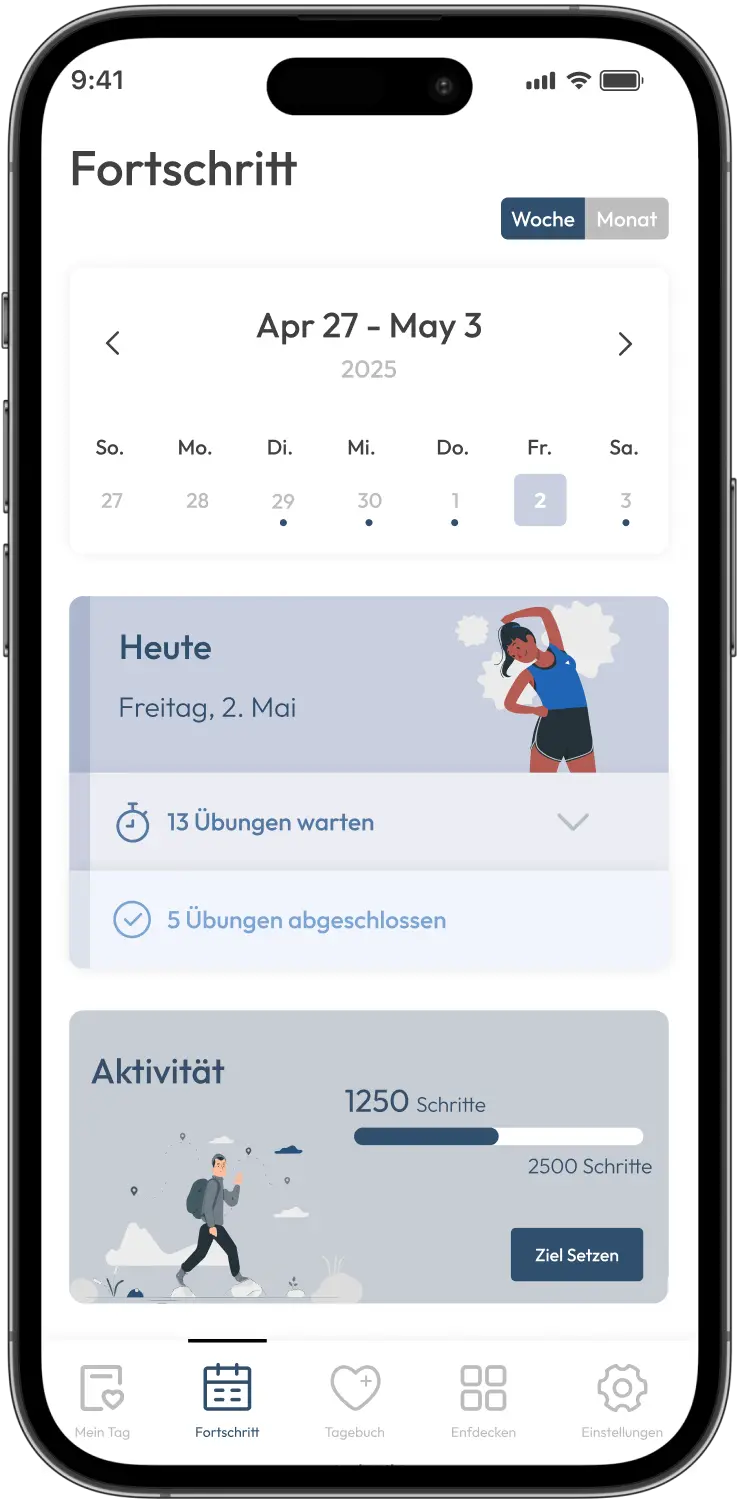Tap the Ziel Setzen button
This screenshot has width=738, height=1501.
(576, 1255)
